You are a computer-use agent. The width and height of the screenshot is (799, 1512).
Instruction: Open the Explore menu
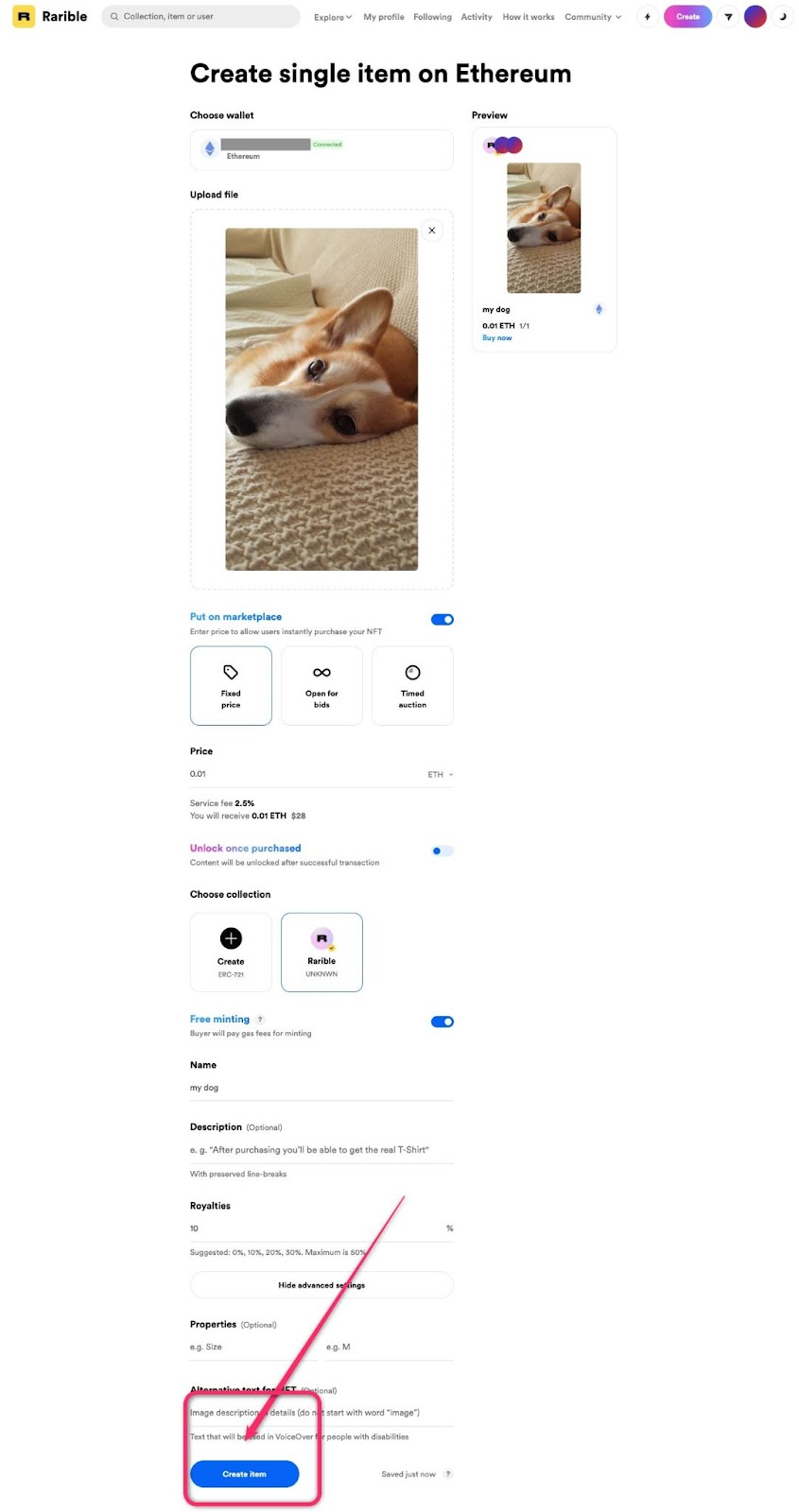coord(332,17)
